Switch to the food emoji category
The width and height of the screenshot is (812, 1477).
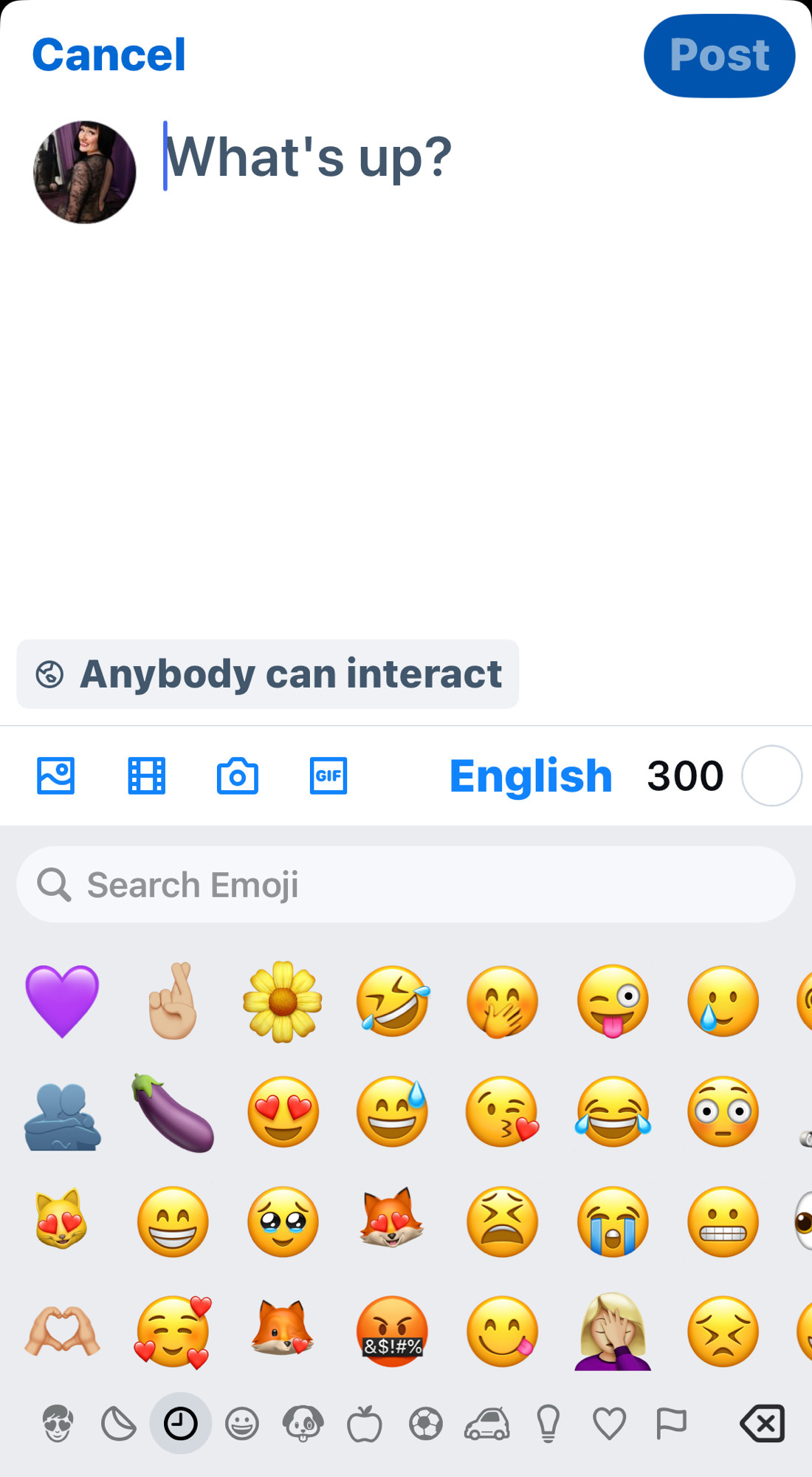tap(365, 1424)
